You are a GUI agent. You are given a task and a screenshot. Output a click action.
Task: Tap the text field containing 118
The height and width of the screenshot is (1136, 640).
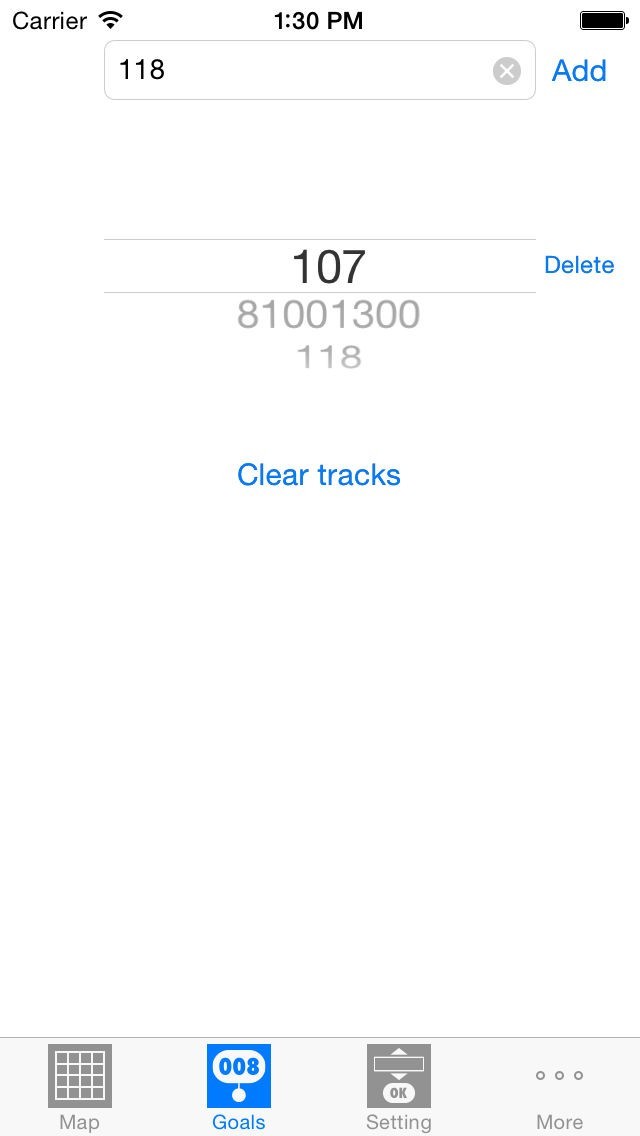300,70
